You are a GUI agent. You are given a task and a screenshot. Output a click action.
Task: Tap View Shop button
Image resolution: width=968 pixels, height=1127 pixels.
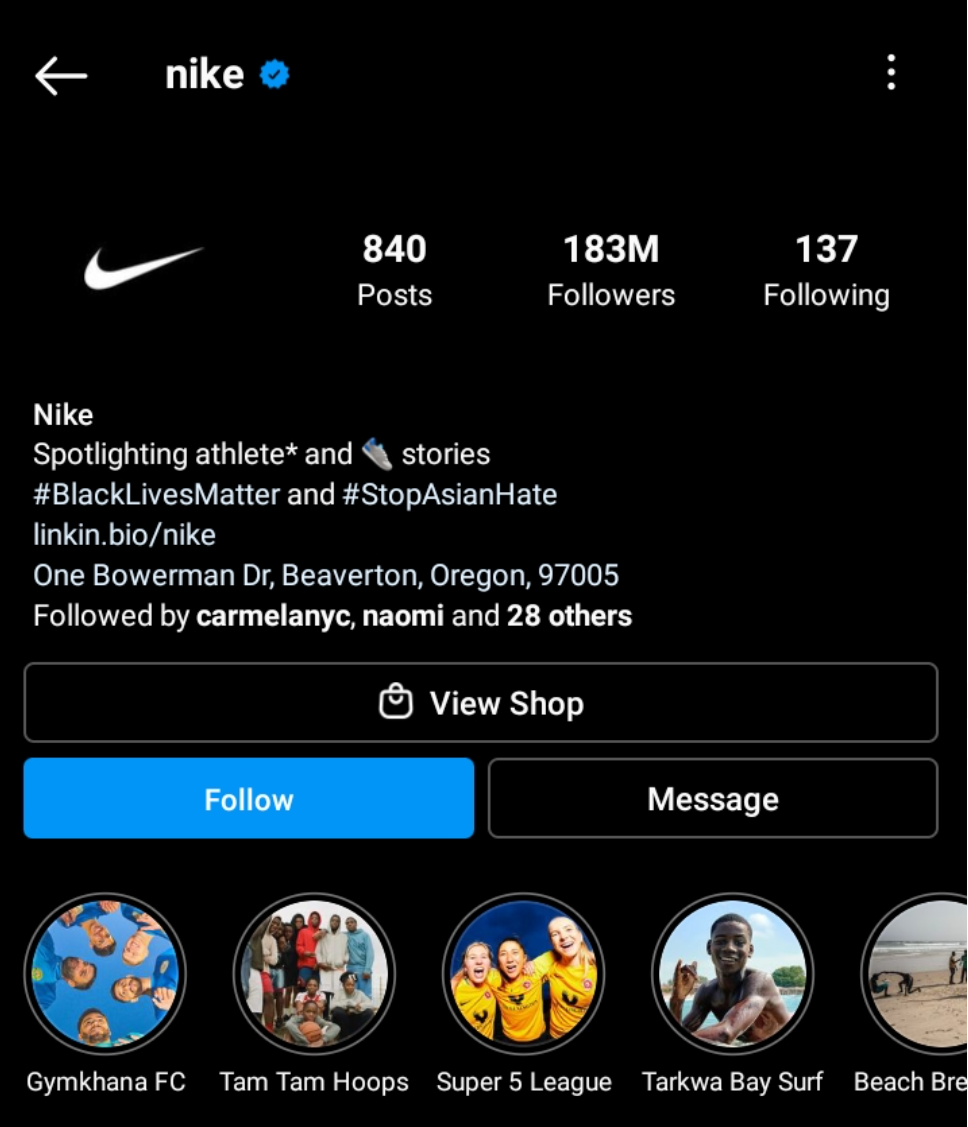point(481,703)
